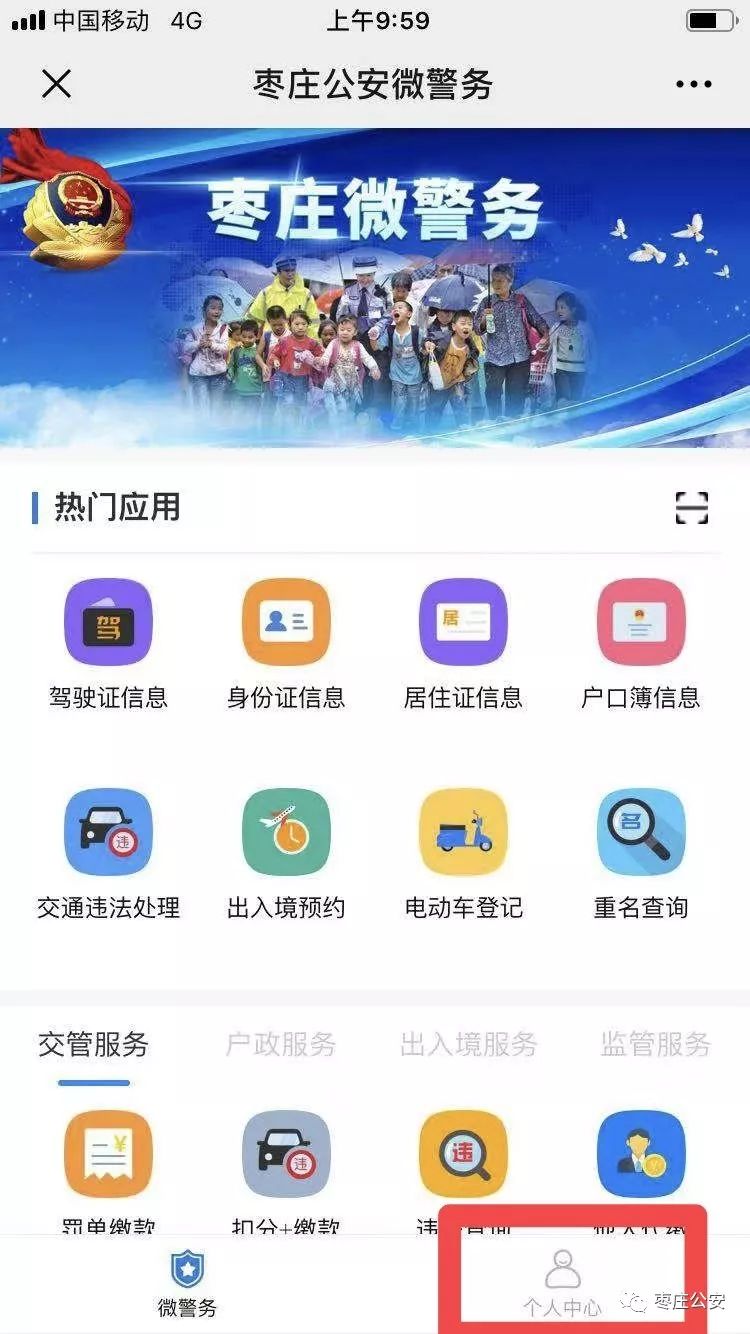The height and width of the screenshot is (1334, 750).
Task: Switch to the 监管服务 tab
Action: (655, 1045)
